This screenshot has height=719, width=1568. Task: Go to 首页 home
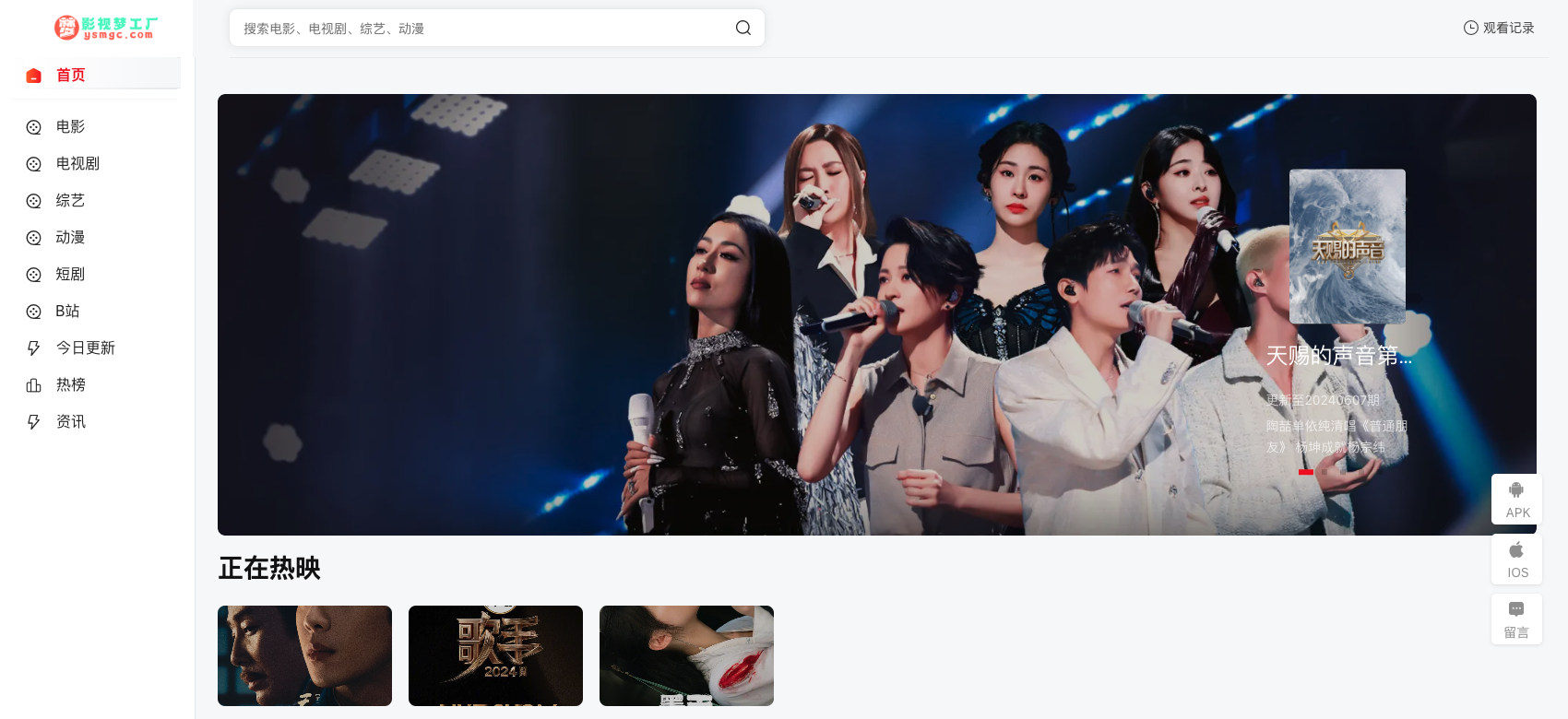point(70,75)
